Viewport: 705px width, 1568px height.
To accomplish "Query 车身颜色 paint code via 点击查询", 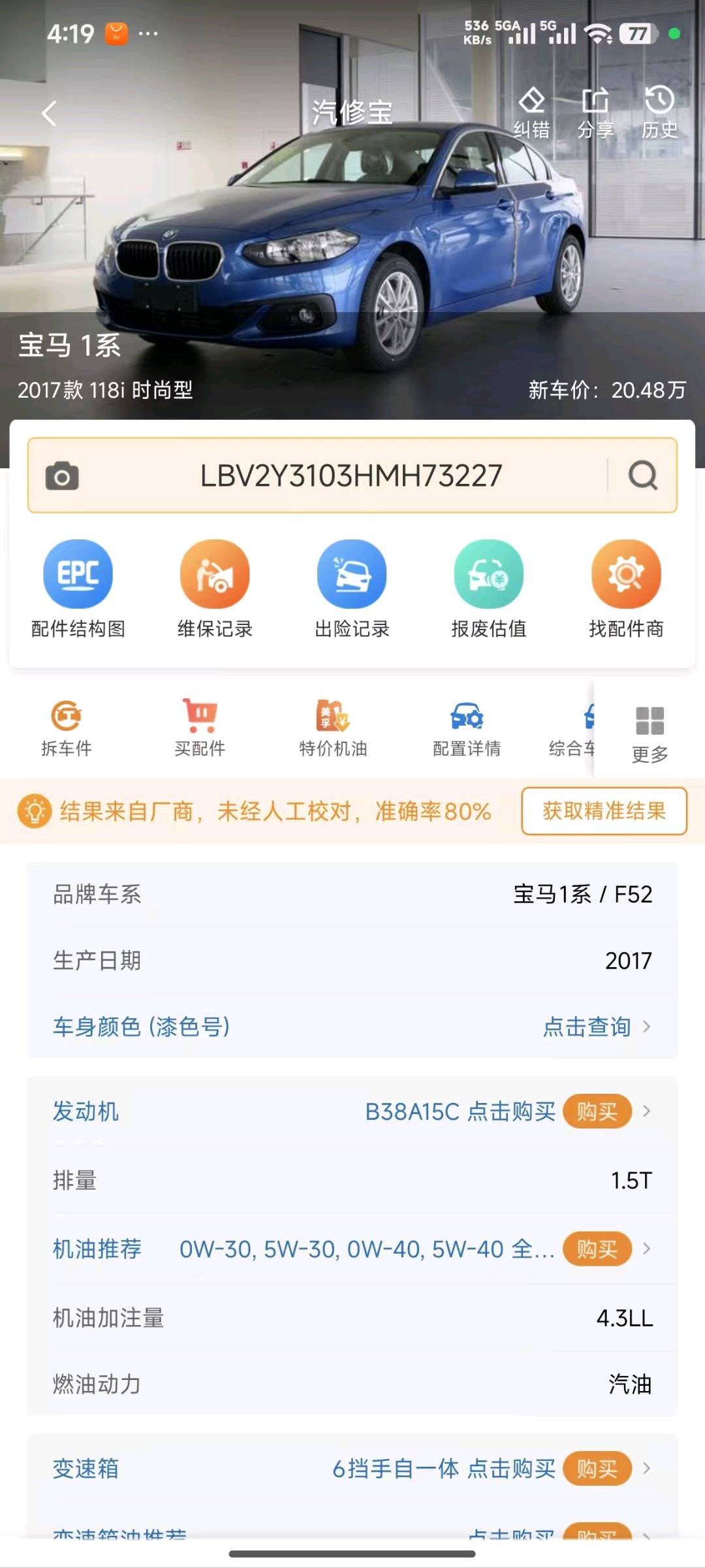I will point(595,1027).
